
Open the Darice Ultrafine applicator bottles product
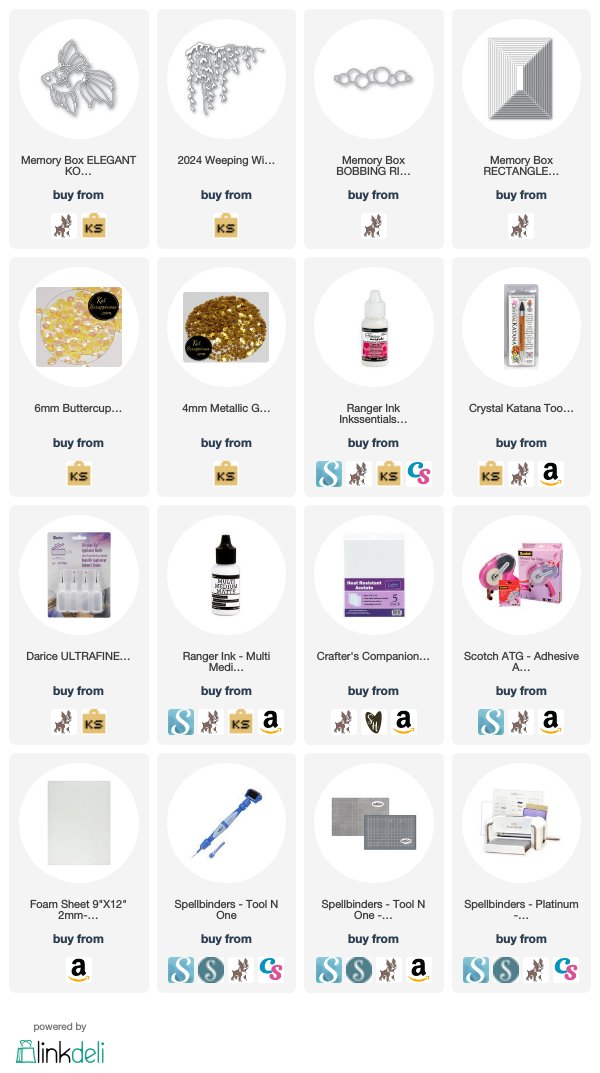pos(79,575)
